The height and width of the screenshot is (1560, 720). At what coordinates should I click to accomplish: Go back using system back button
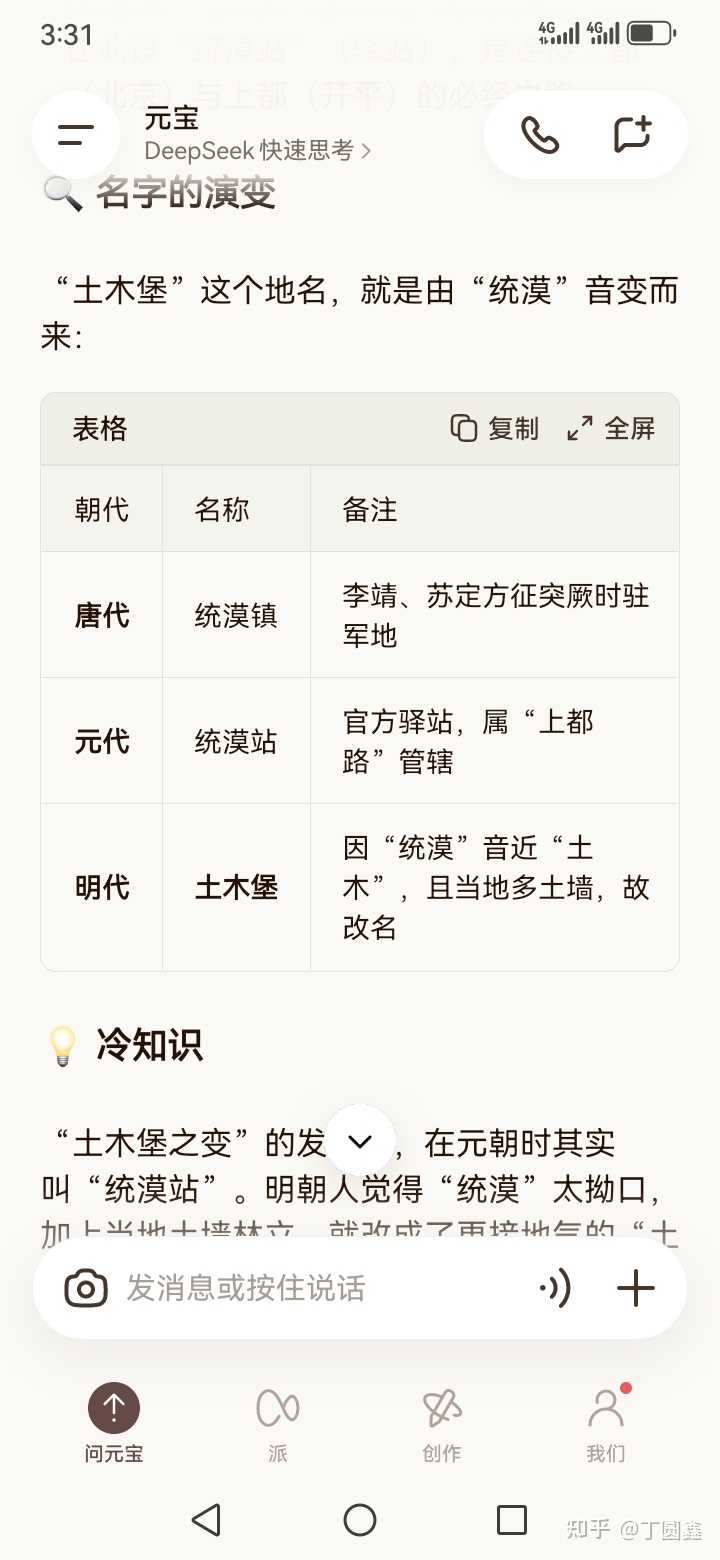pyautogui.click(x=206, y=1520)
